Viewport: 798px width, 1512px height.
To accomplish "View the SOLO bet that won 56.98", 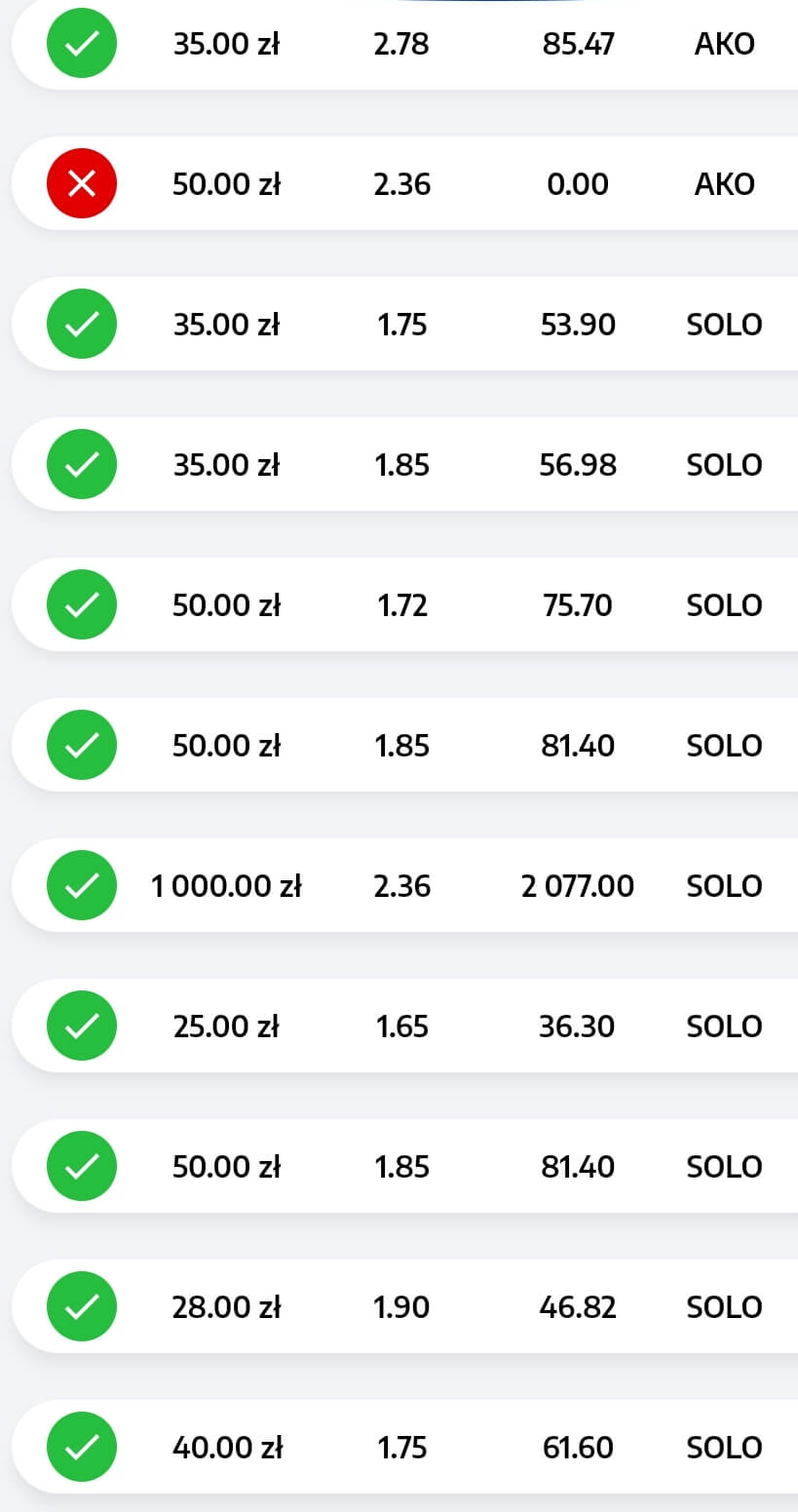I will [x=403, y=464].
